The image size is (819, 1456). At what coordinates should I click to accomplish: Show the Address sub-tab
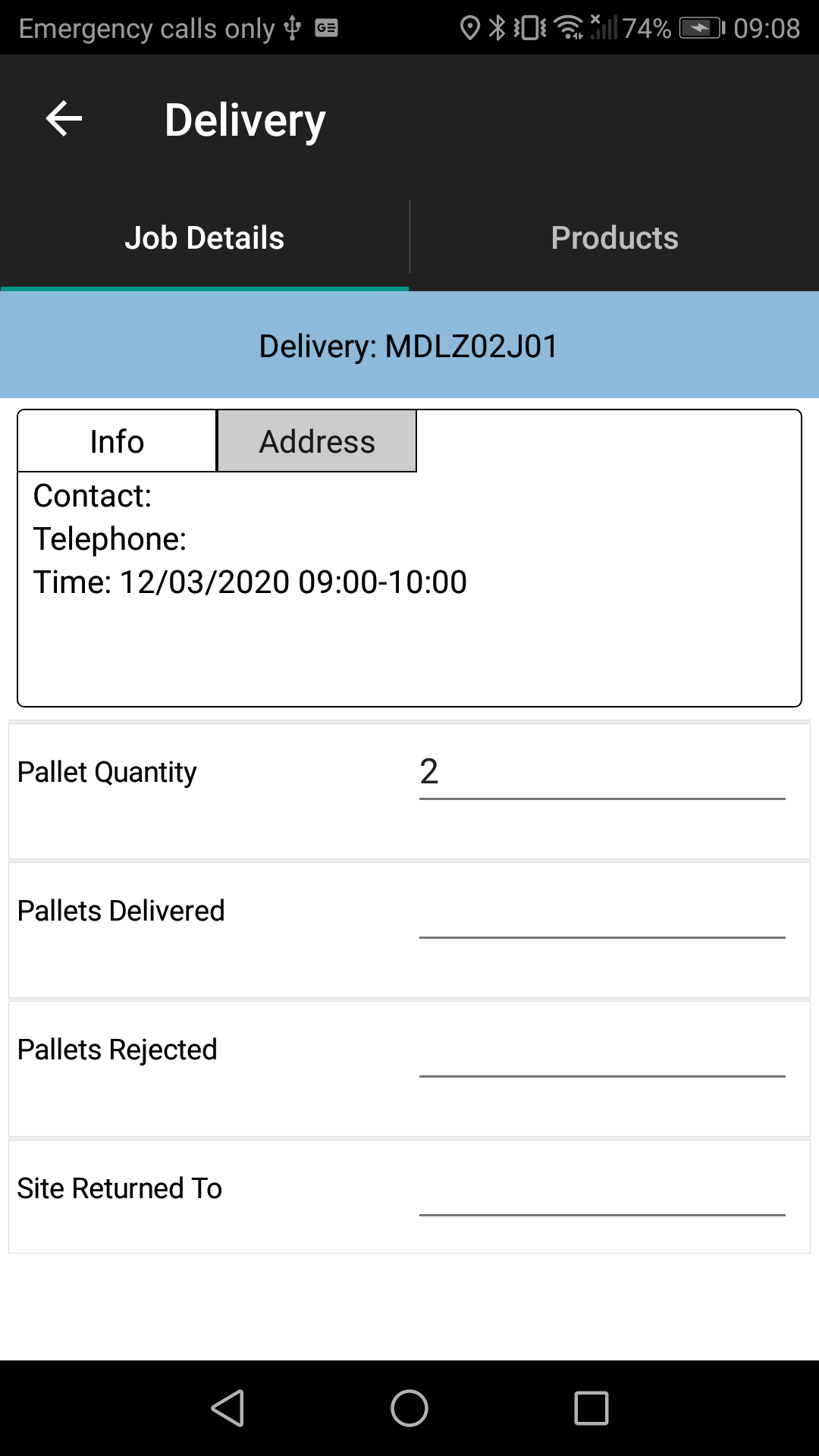pos(317,441)
